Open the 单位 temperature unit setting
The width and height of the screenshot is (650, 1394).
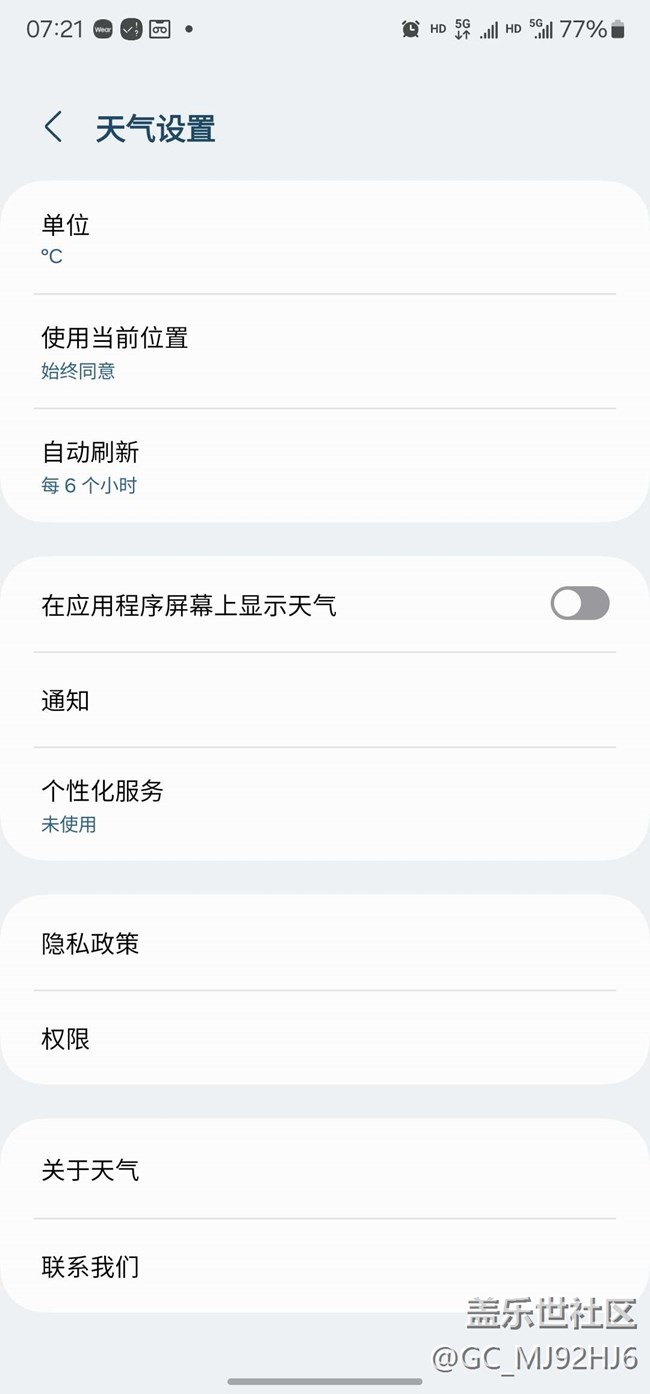[x=324, y=238]
